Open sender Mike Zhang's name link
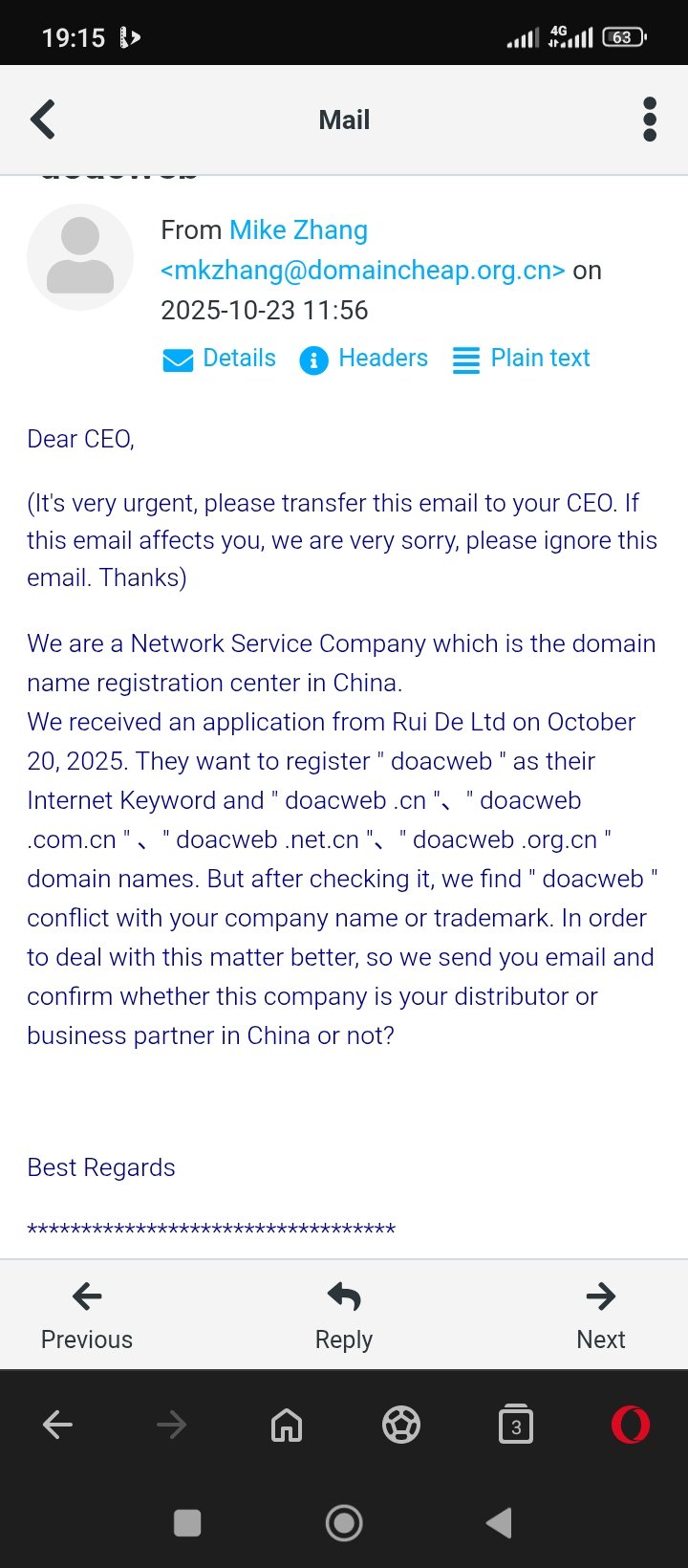The image size is (688, 1568). pyautogui.click(x=298, y=230)
